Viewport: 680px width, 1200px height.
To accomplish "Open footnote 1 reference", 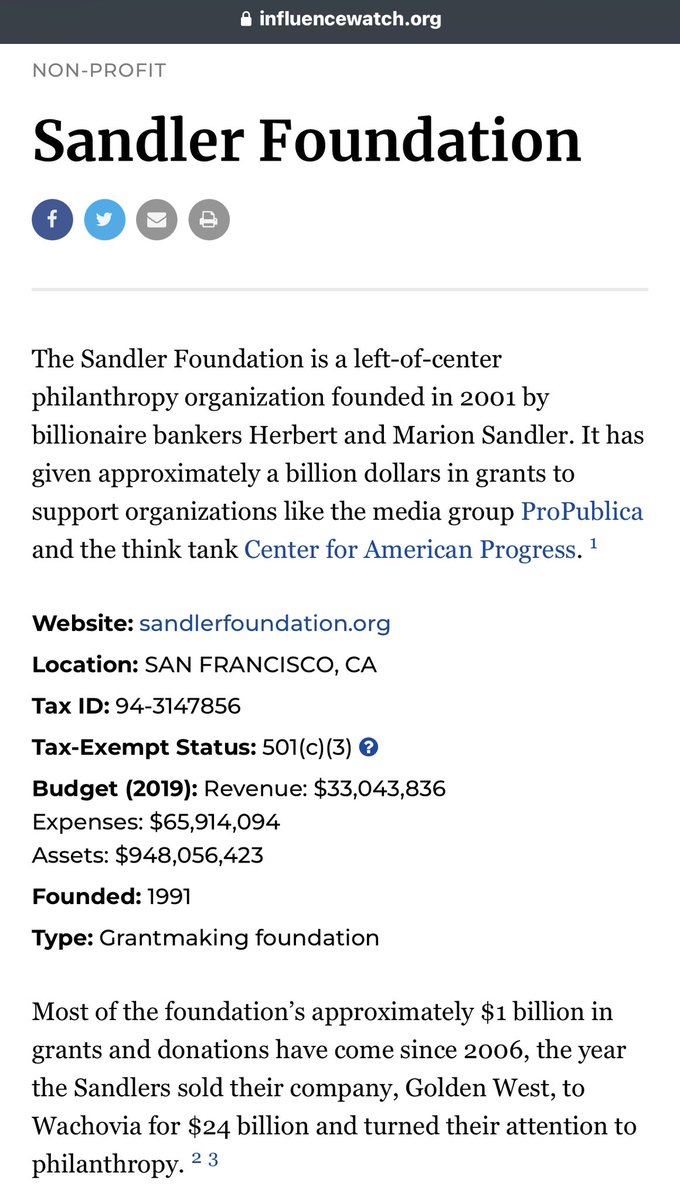I will (594, 545).
